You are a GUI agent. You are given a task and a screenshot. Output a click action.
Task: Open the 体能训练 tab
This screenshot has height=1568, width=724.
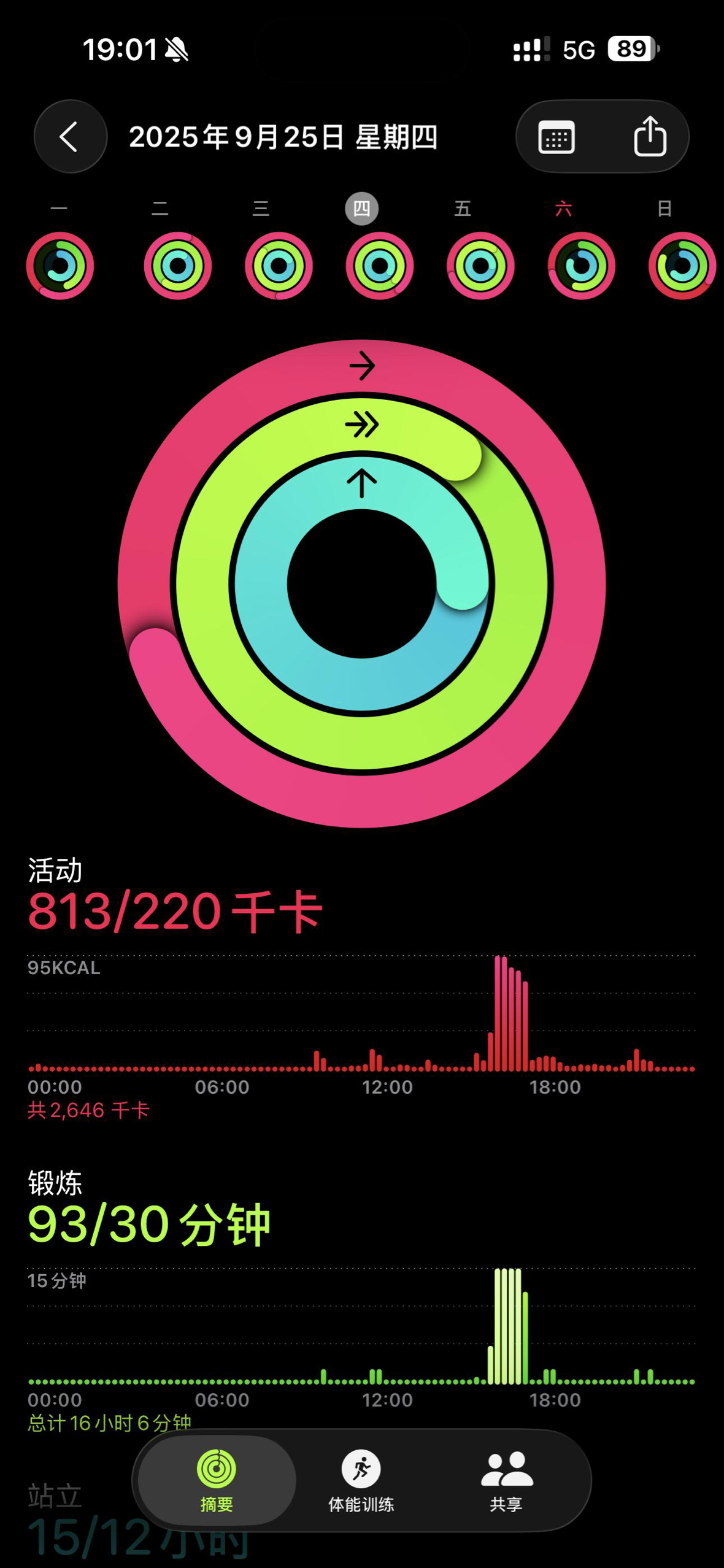point(361,1480)
